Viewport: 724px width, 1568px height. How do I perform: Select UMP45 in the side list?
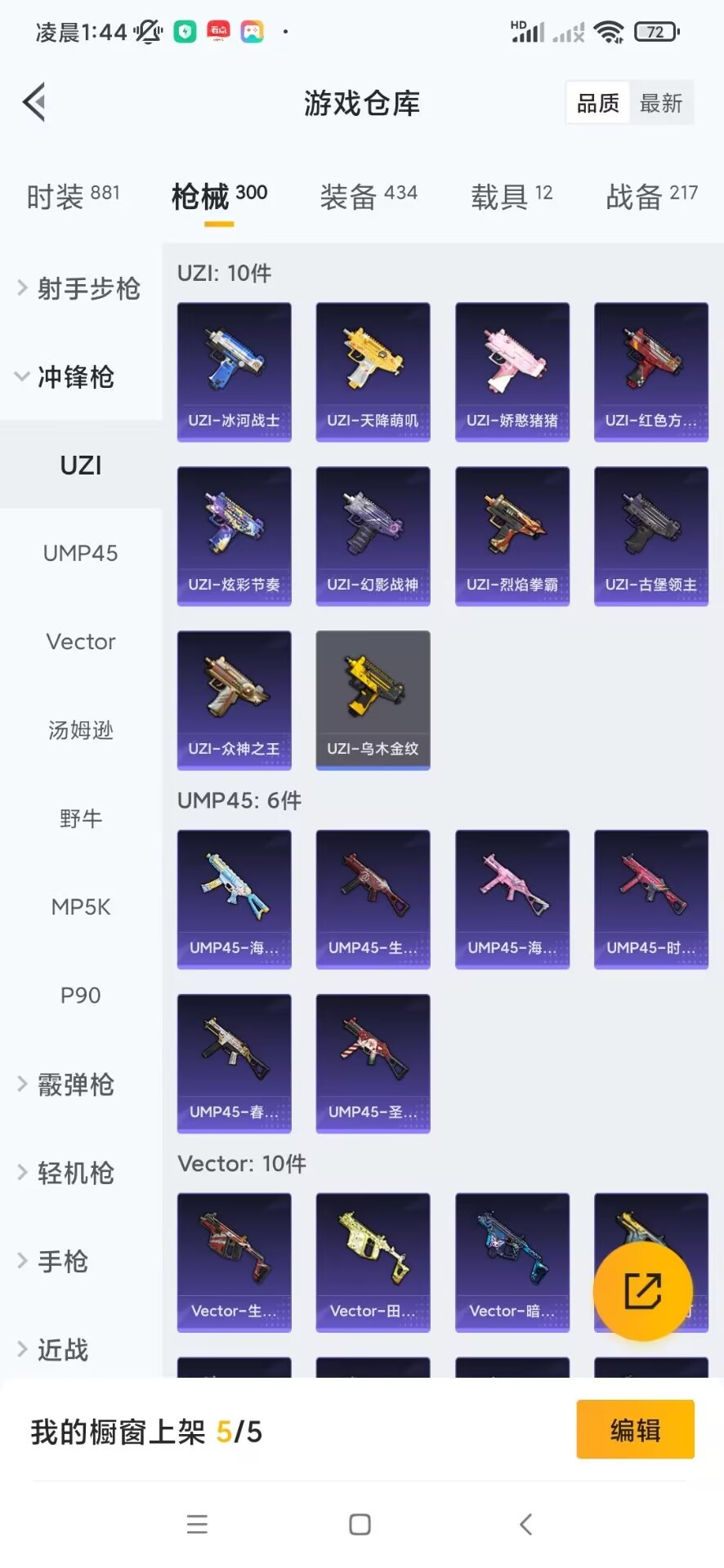(x=80, y=553)
